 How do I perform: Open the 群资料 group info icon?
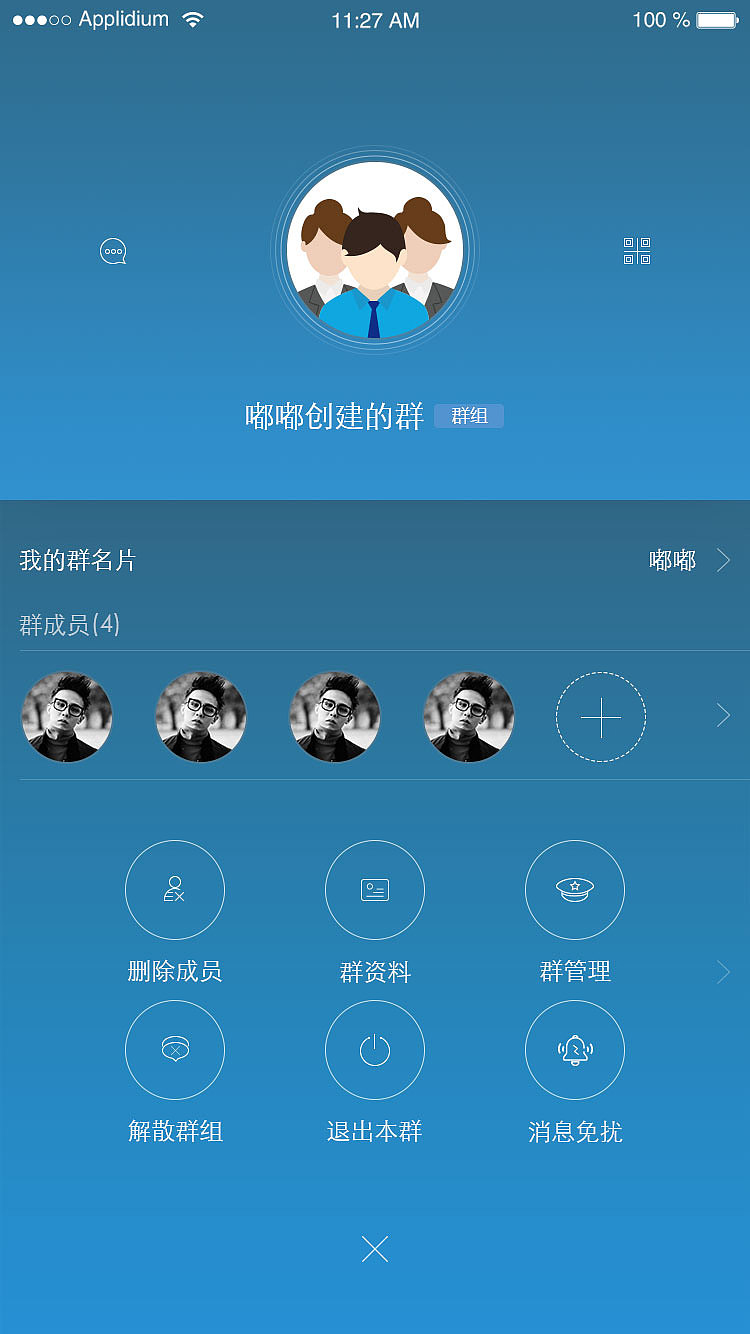[375, 890]
